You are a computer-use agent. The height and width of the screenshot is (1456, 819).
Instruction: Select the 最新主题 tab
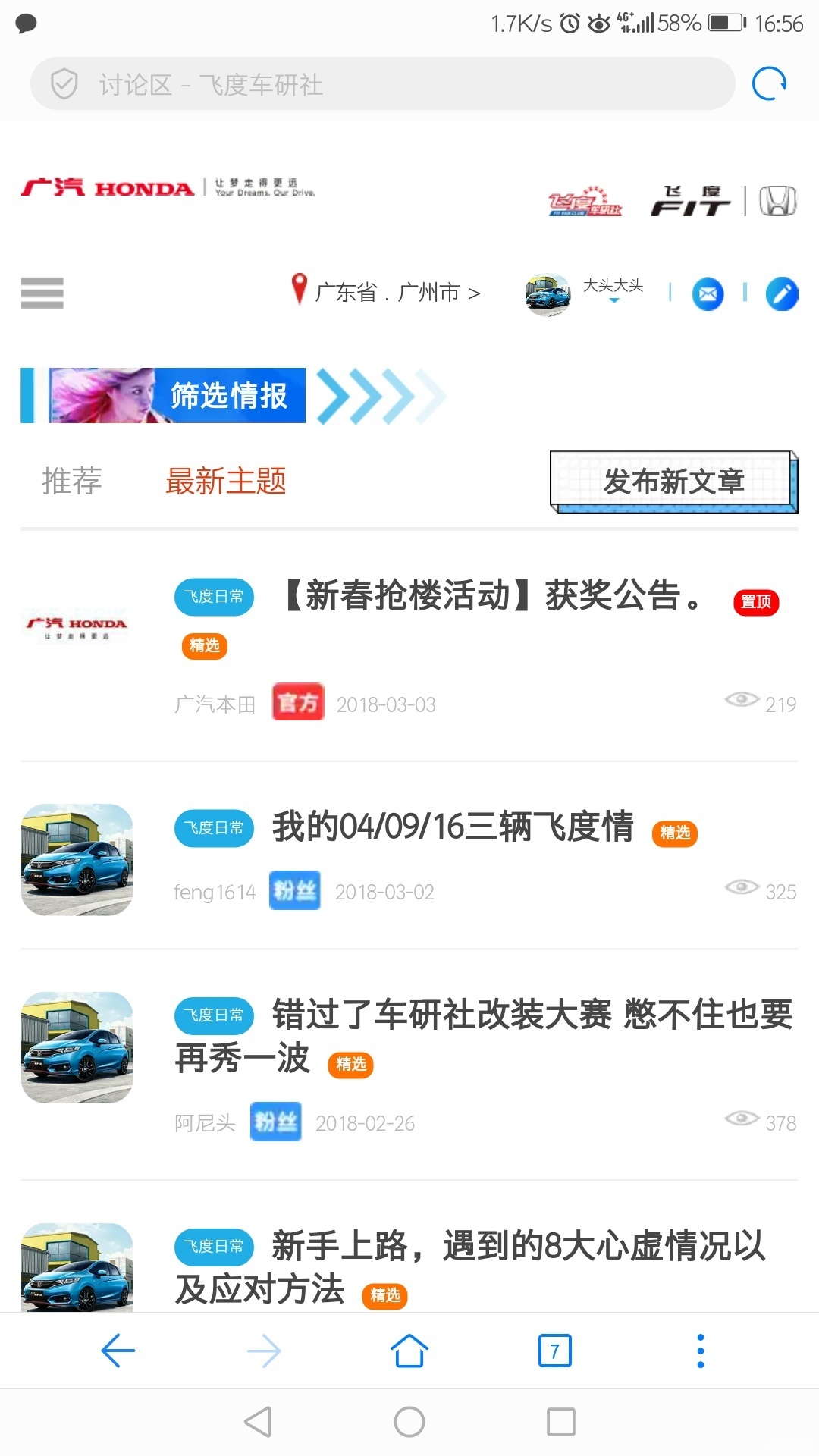point(226,481)
